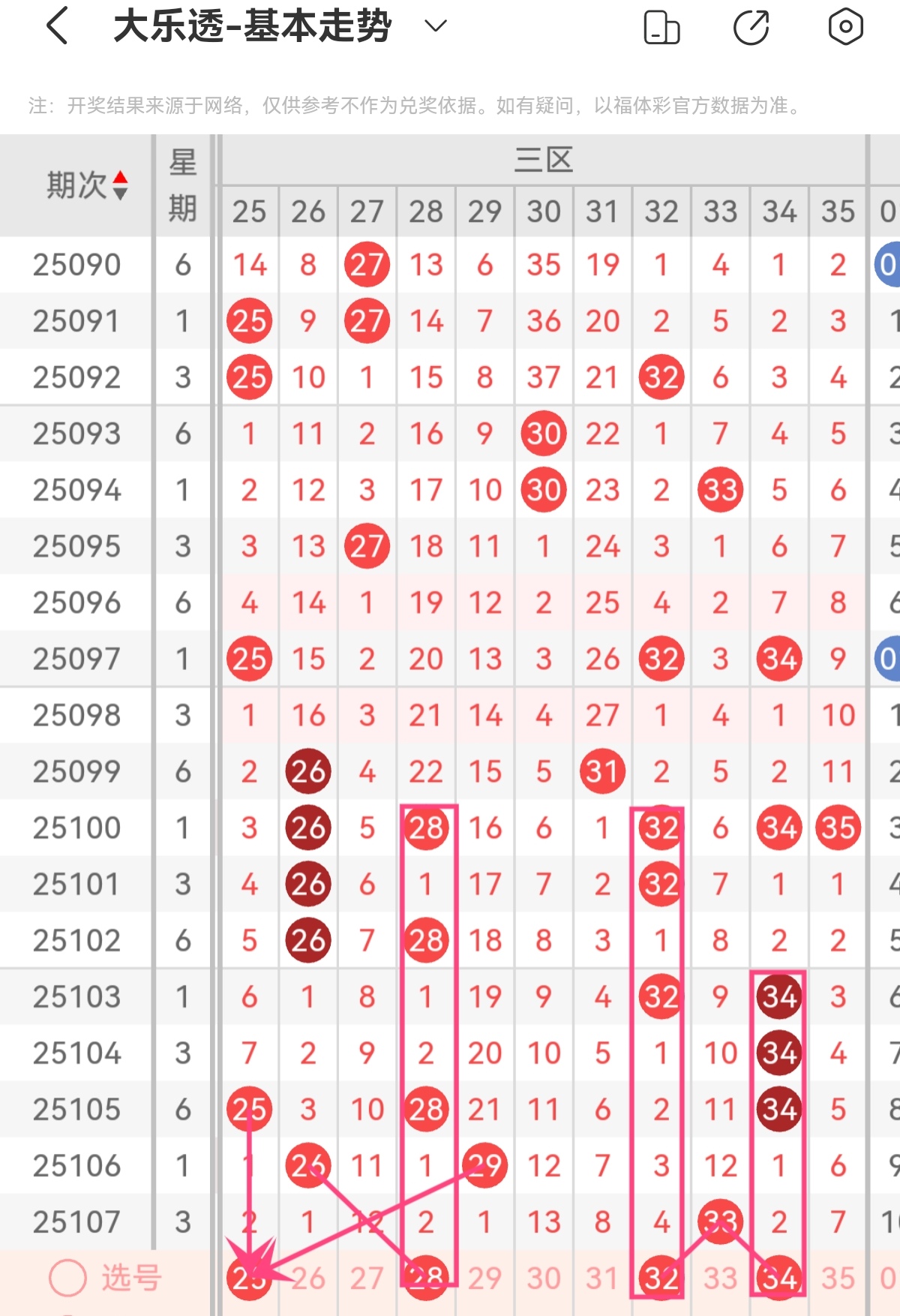Pick number 26 in the 选号 row
The height and width of the screenshot is (1316, 900).
308,1278
